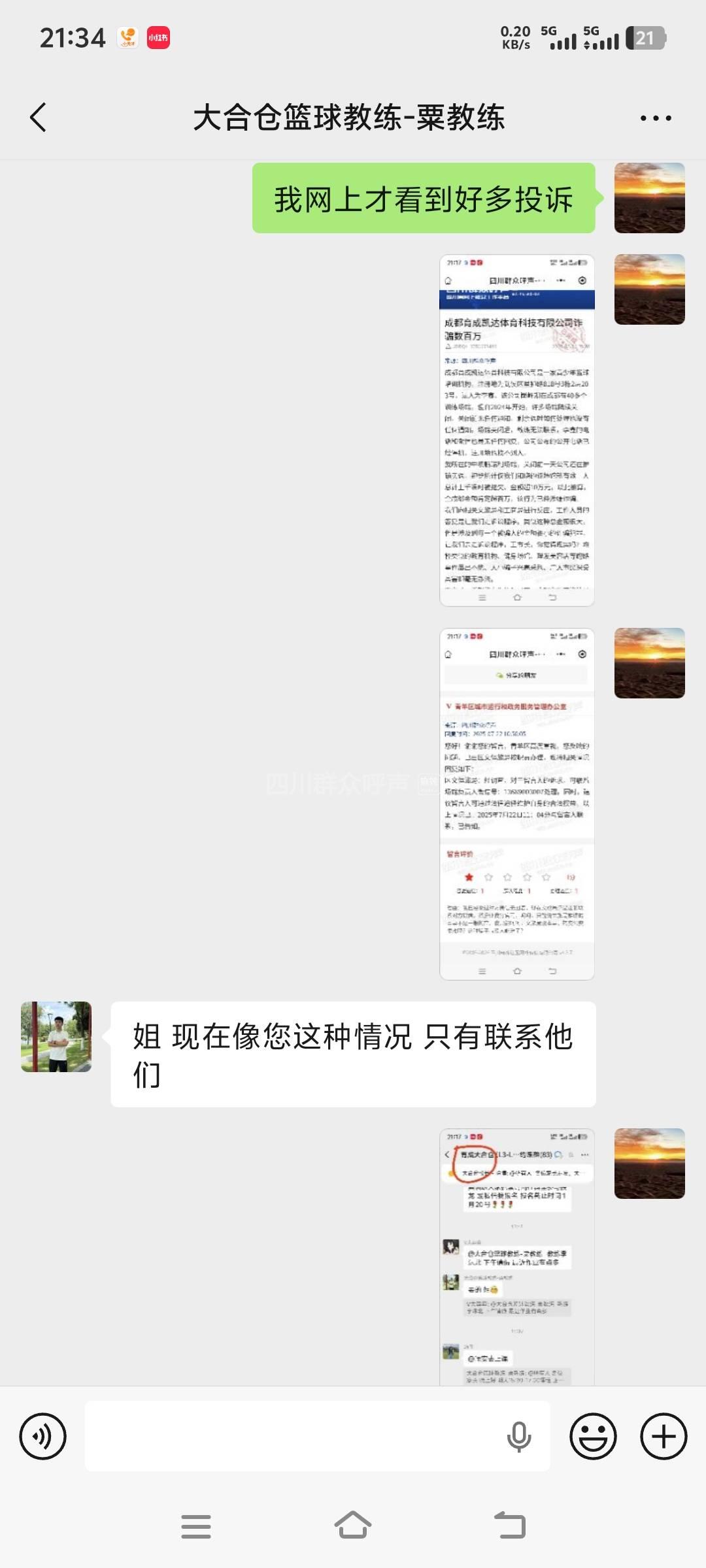Open the emoji picker

point(593,1436)
